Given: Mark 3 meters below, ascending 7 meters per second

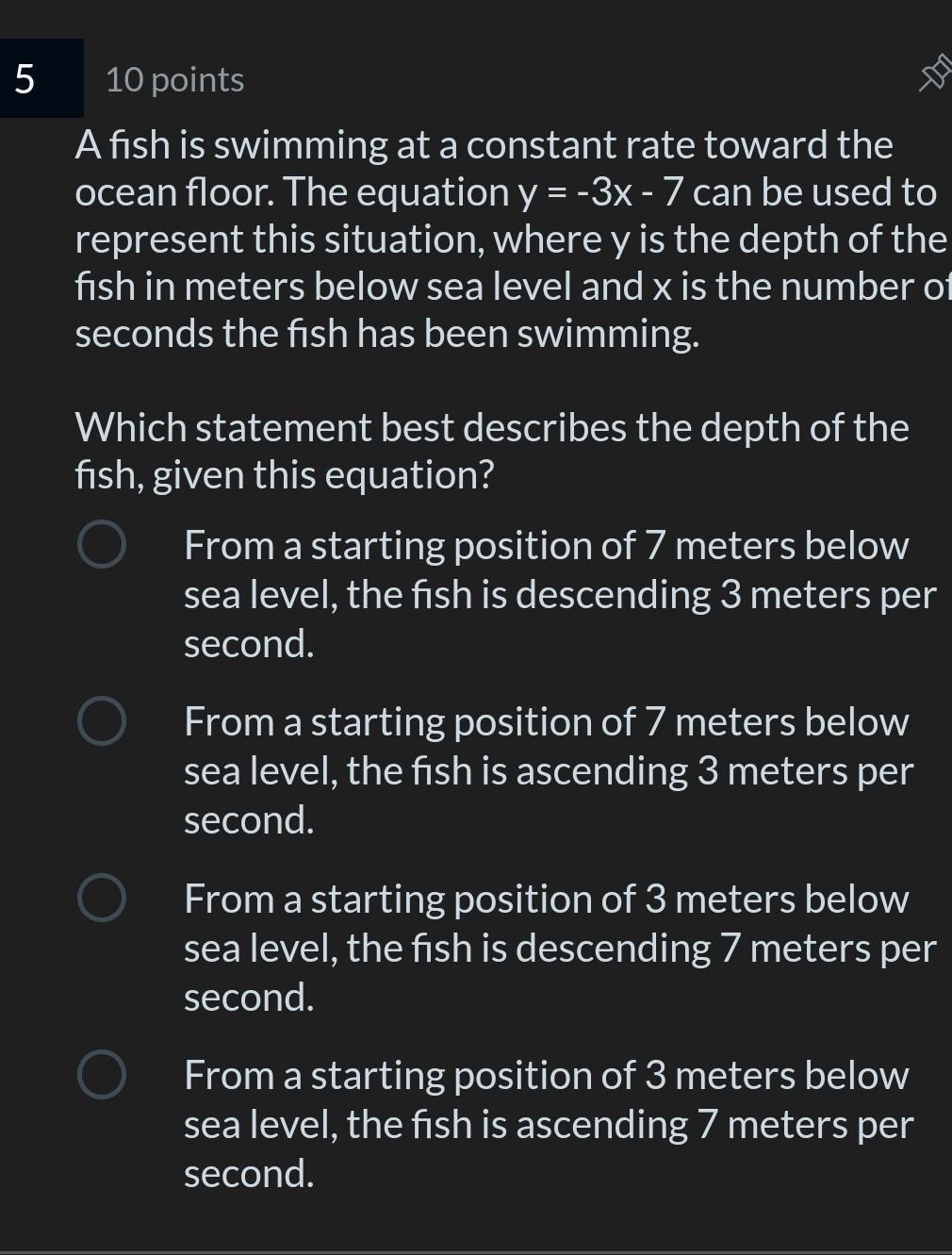Looking at the screenshot, I should pyautogui.click(x=102, y=1075).
